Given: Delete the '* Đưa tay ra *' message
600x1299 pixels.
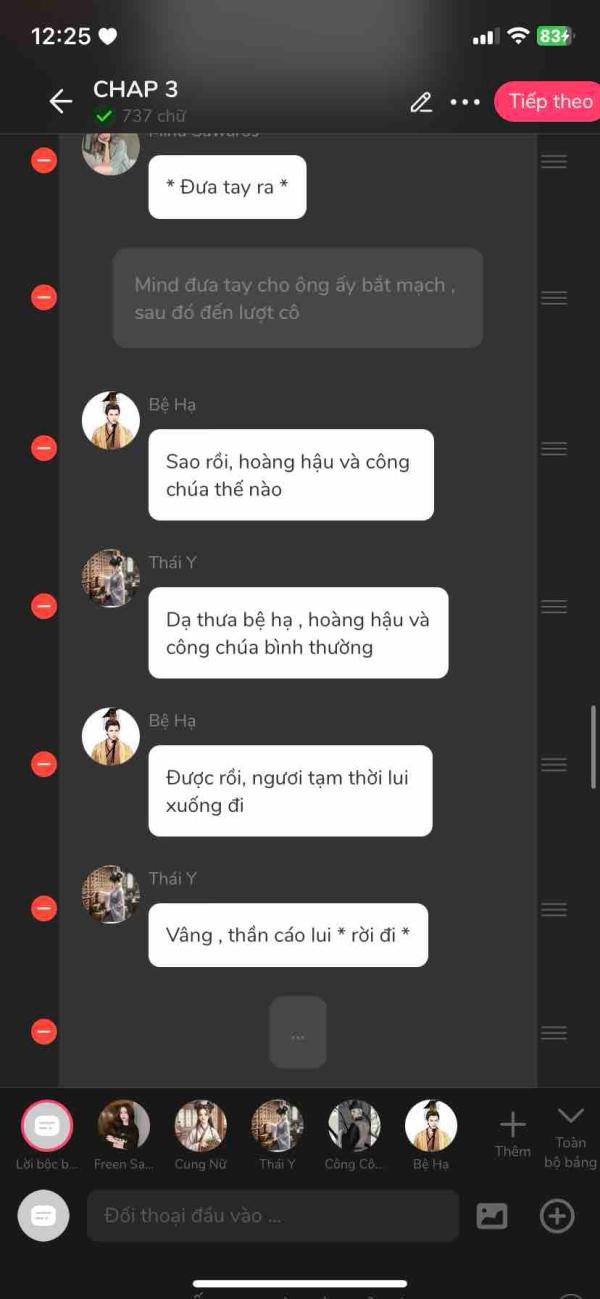Looking at the screenshot, I should pyautogui.click(x=44, y=160).
